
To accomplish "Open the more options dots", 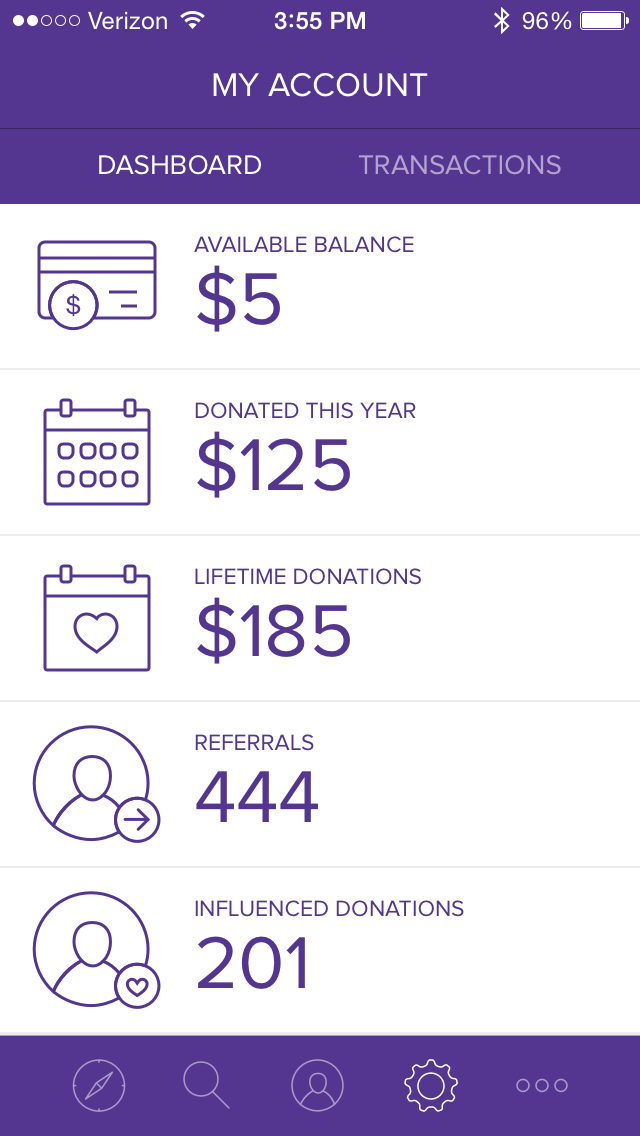I will (x=542, y=1085).
